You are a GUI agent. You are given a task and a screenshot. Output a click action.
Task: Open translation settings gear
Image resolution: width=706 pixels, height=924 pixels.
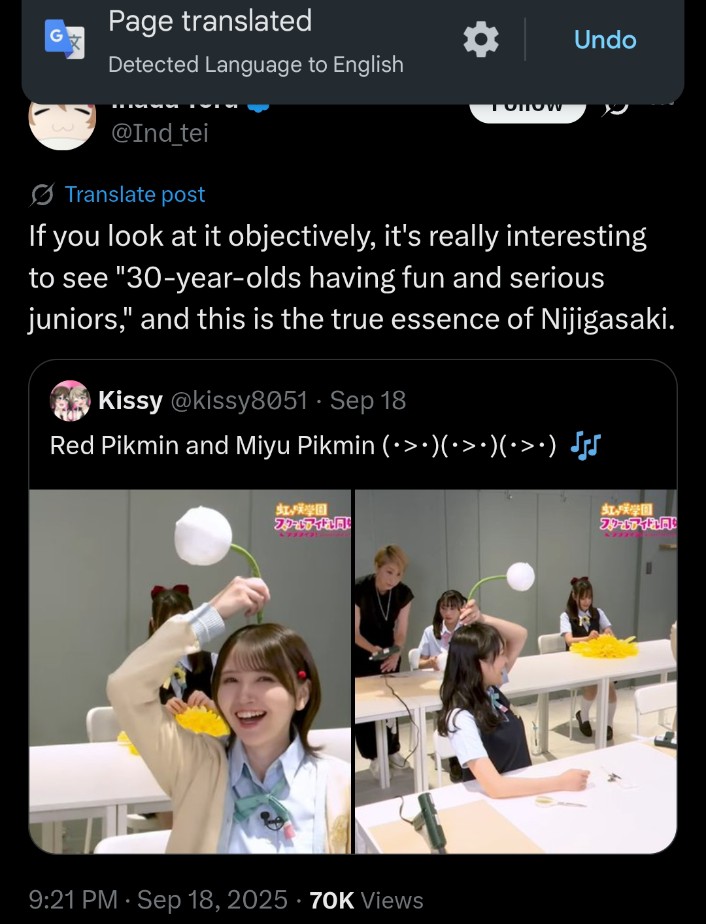point(481,40)
